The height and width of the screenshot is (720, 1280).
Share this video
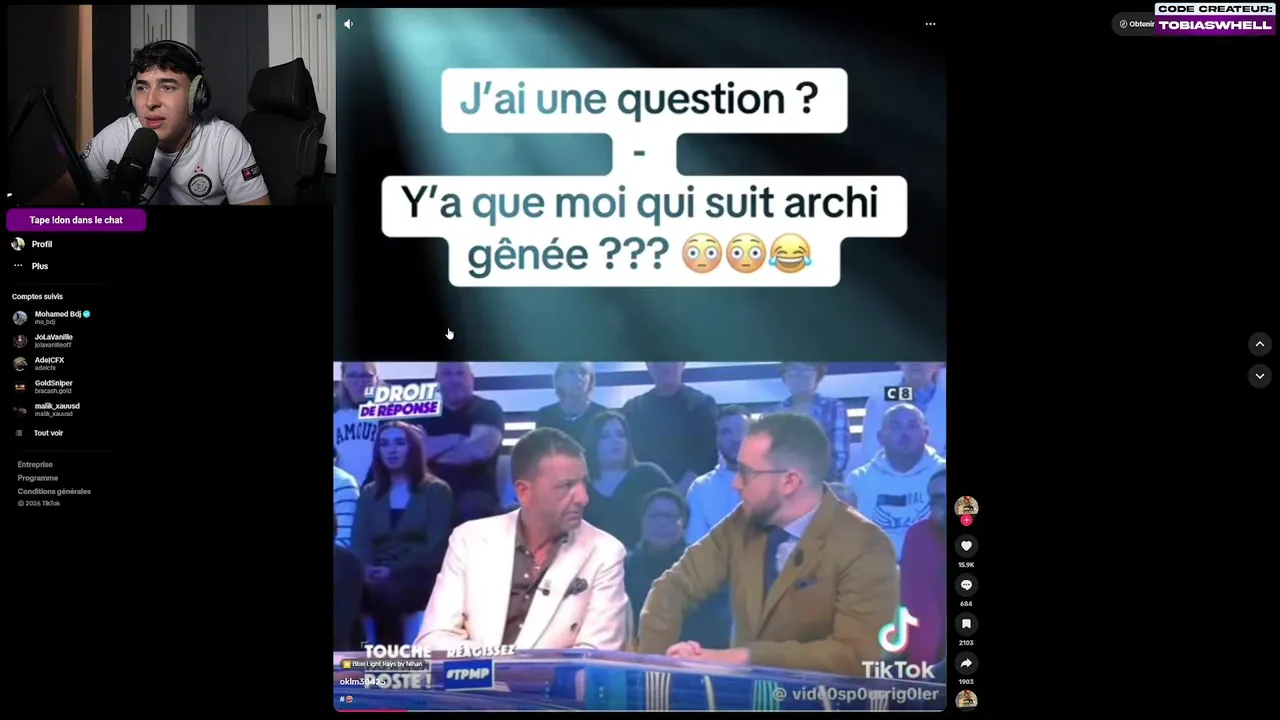pyautogui.click(x=966, y=663)
